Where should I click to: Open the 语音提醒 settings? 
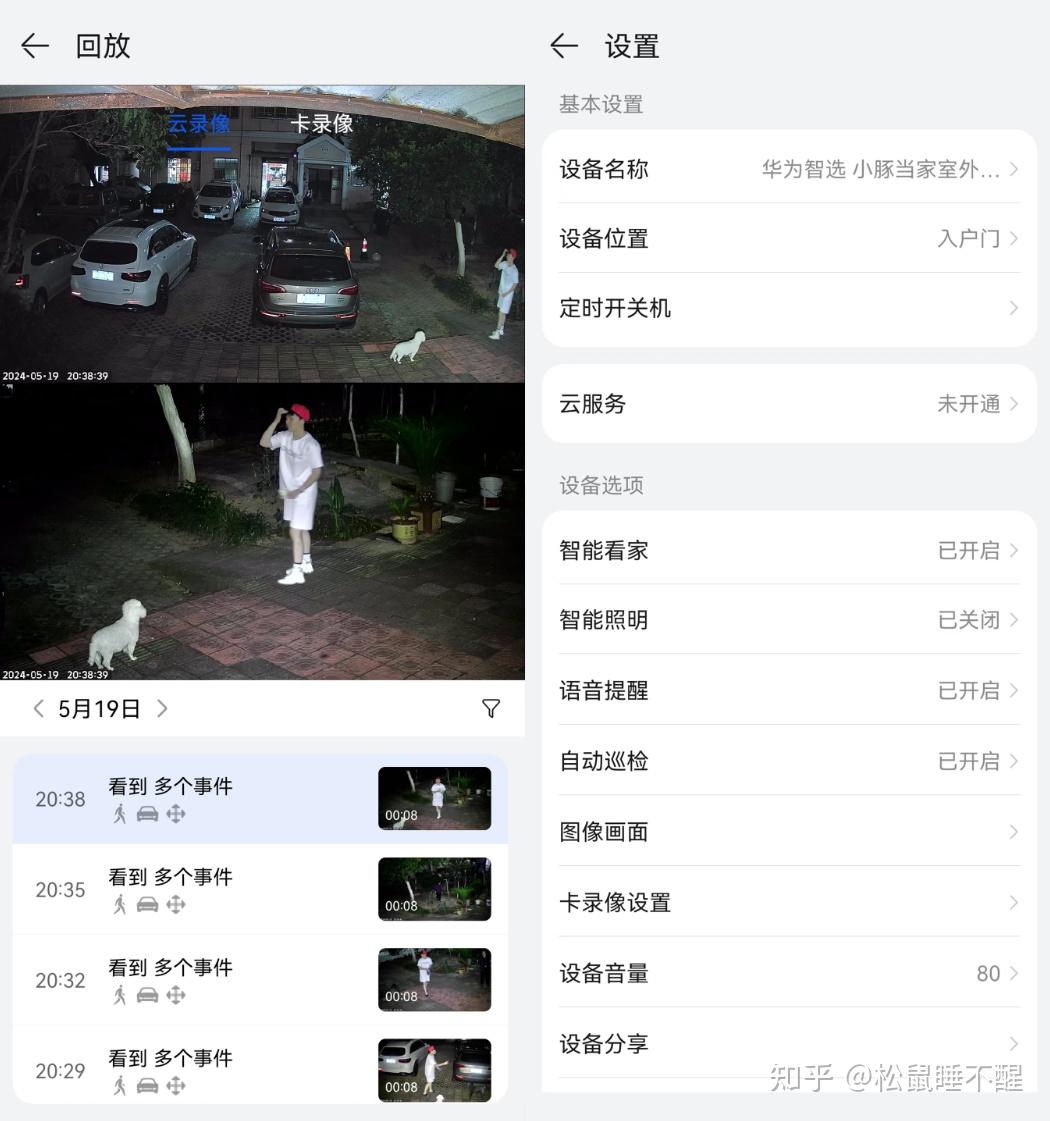[788, 691]
